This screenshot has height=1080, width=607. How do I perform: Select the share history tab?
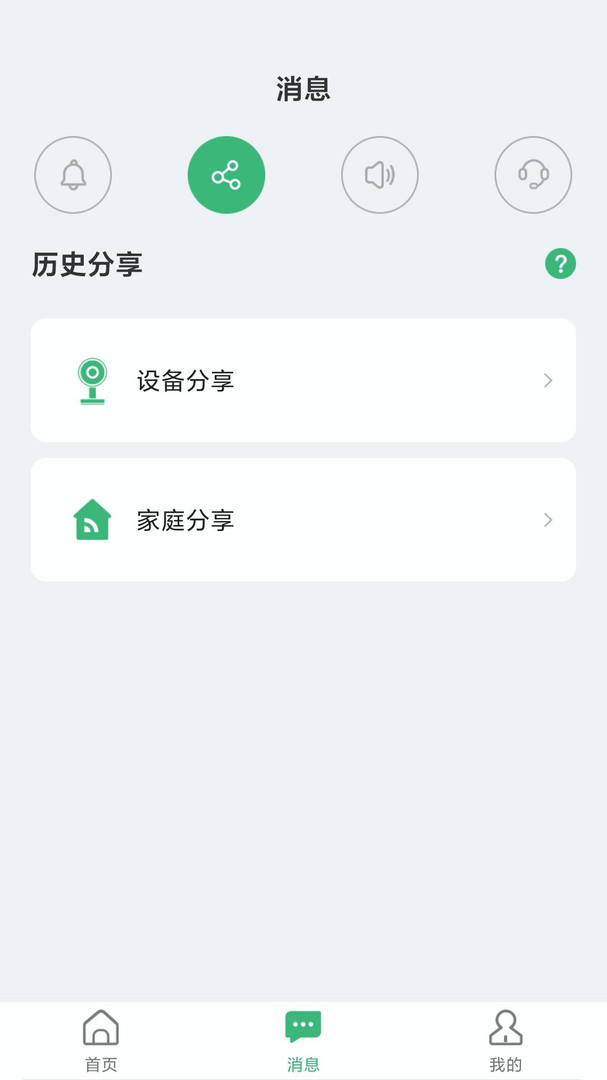point(226,175)
